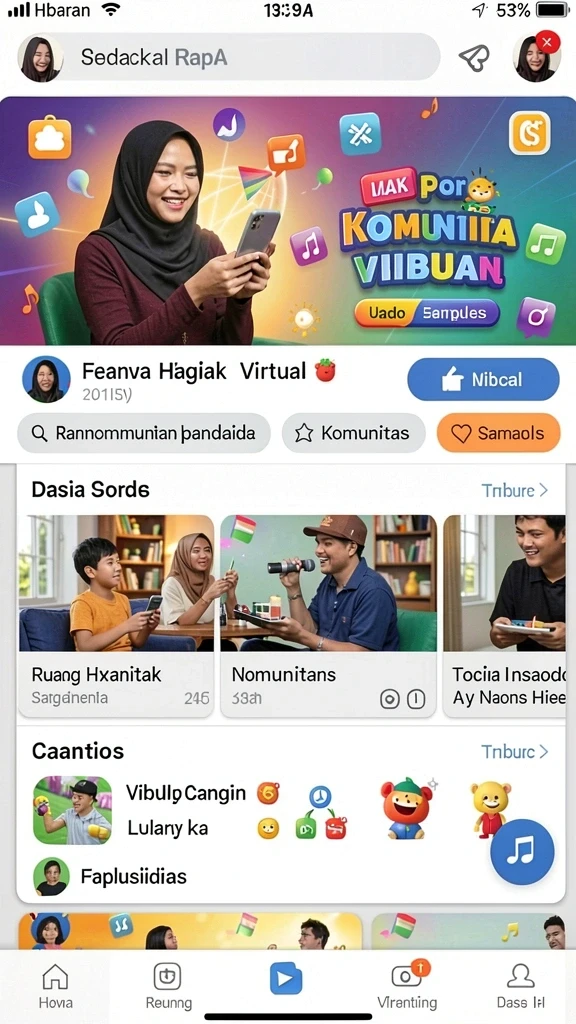Open the Tocia Insaod card
The height and width of the screenshot is (1024, 576).
pyautogui.click(x=505, y=616)
